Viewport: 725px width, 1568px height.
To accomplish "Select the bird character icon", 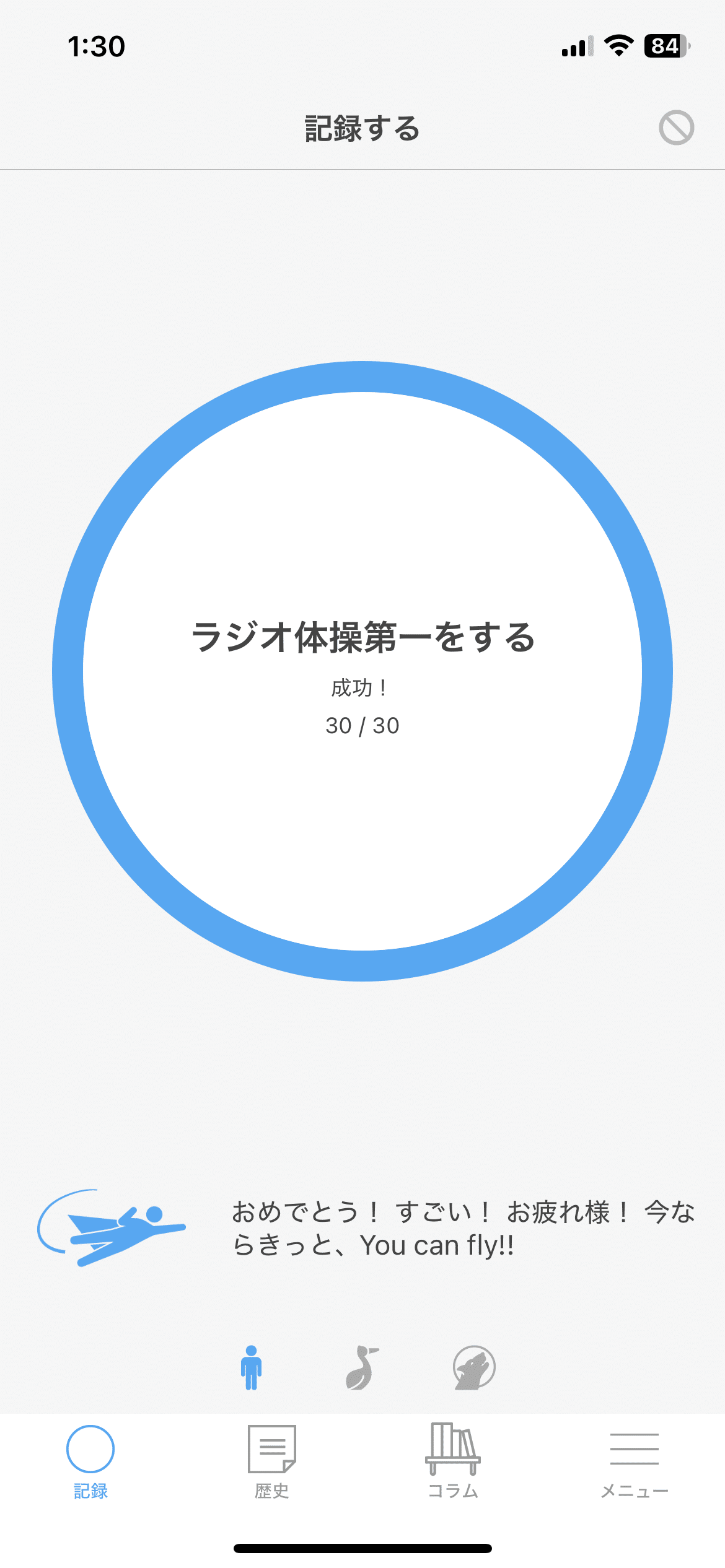I will tap(362, 1367).
